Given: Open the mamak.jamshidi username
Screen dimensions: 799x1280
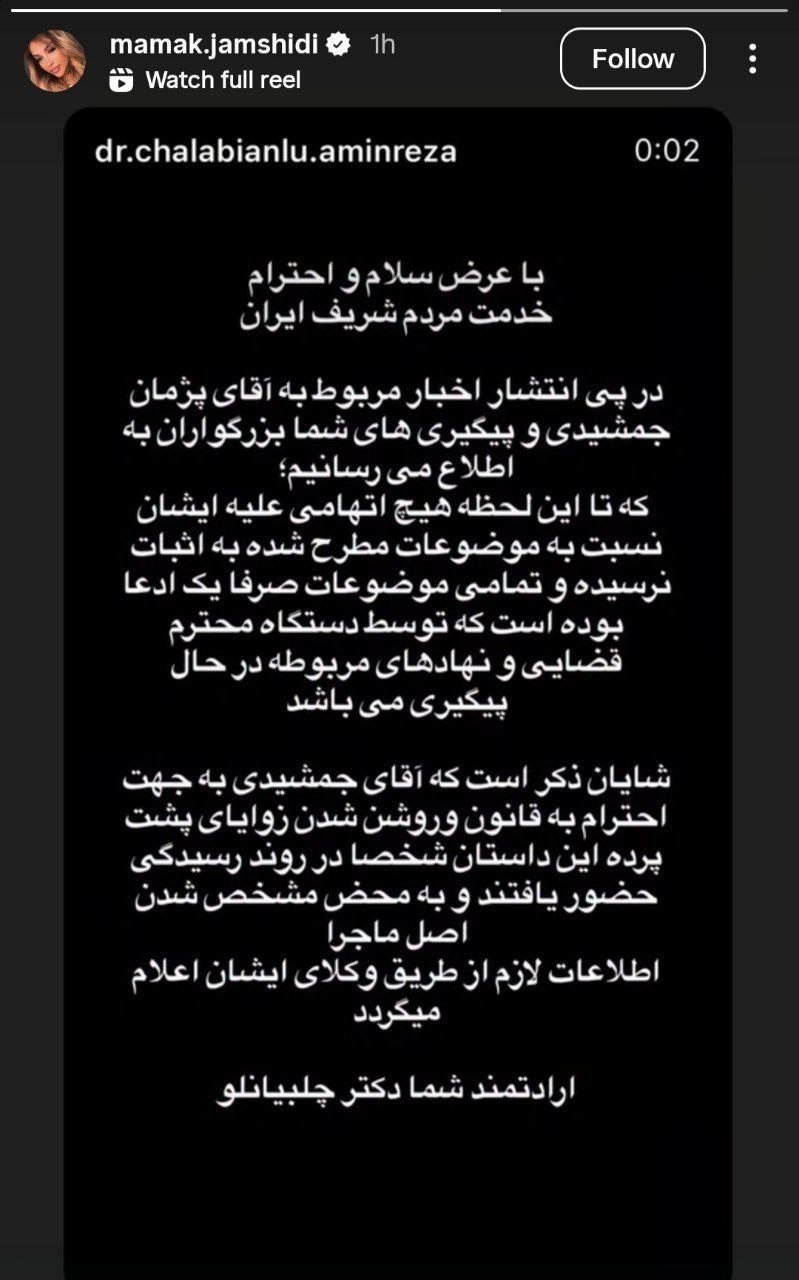Looking at the screenshot, I should (216, 44).
